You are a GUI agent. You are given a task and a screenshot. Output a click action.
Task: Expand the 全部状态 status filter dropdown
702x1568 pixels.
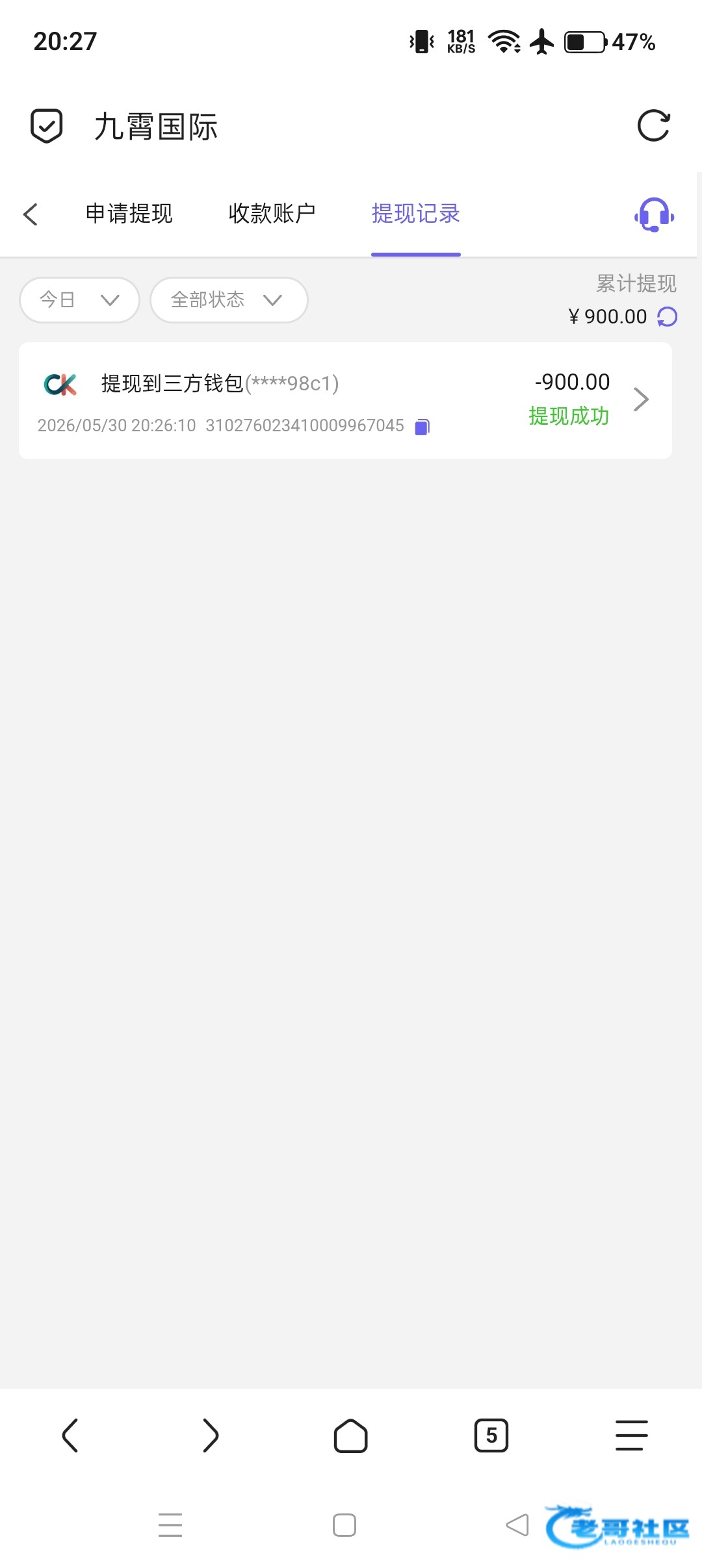(229, 299)
